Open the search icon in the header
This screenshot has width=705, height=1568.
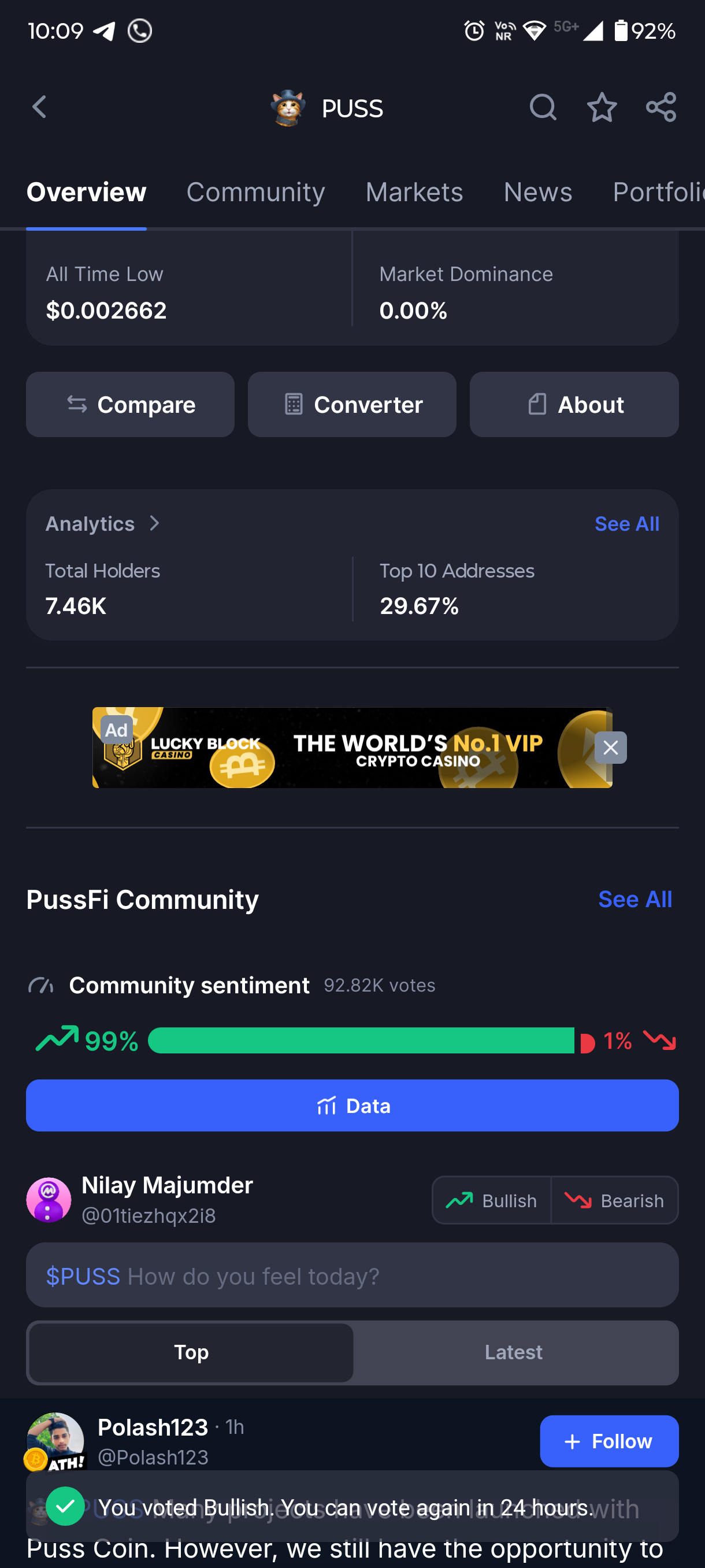coord(543,108)
